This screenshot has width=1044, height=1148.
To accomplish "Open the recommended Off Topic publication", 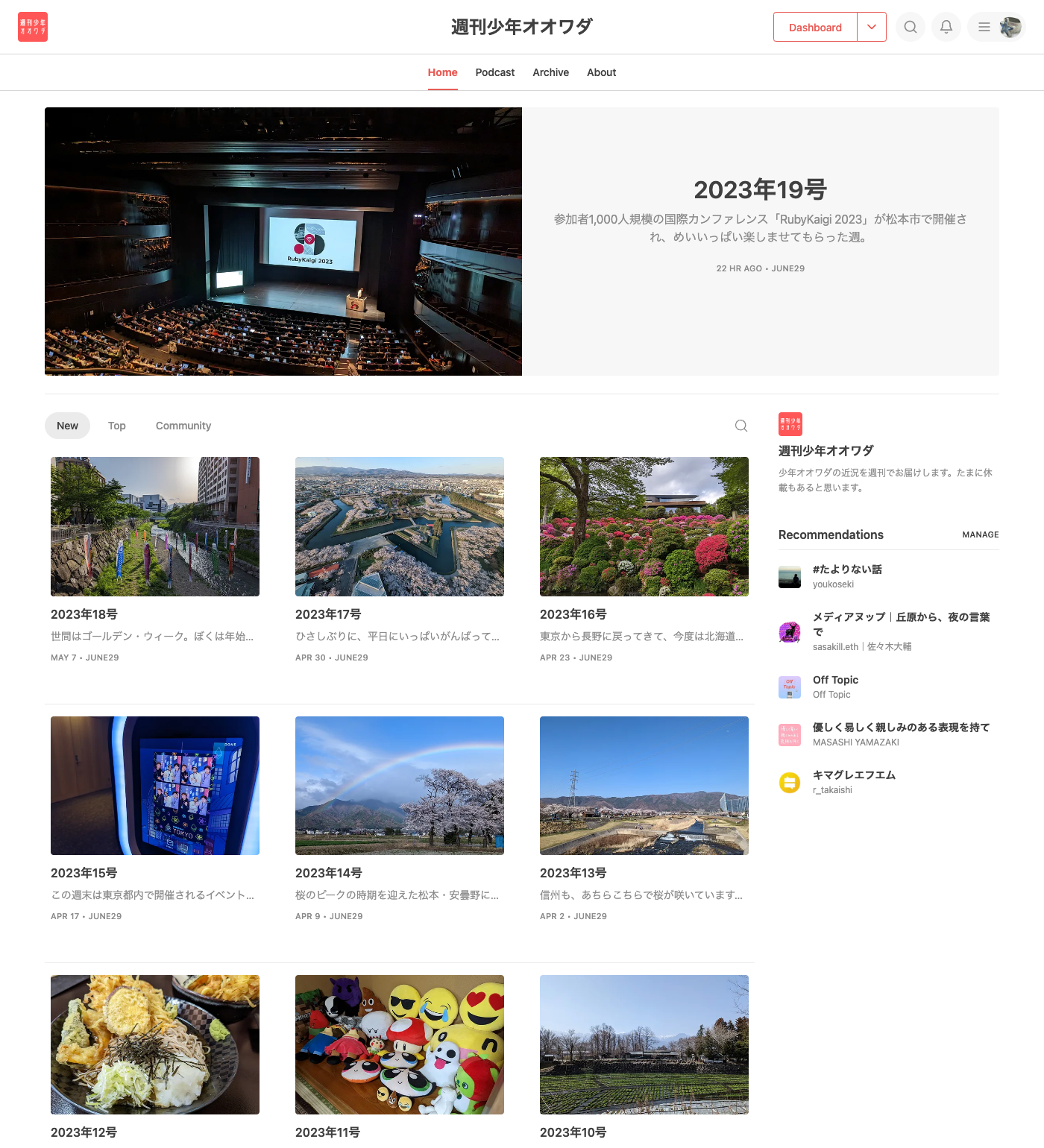I will [x=835, y=680].
